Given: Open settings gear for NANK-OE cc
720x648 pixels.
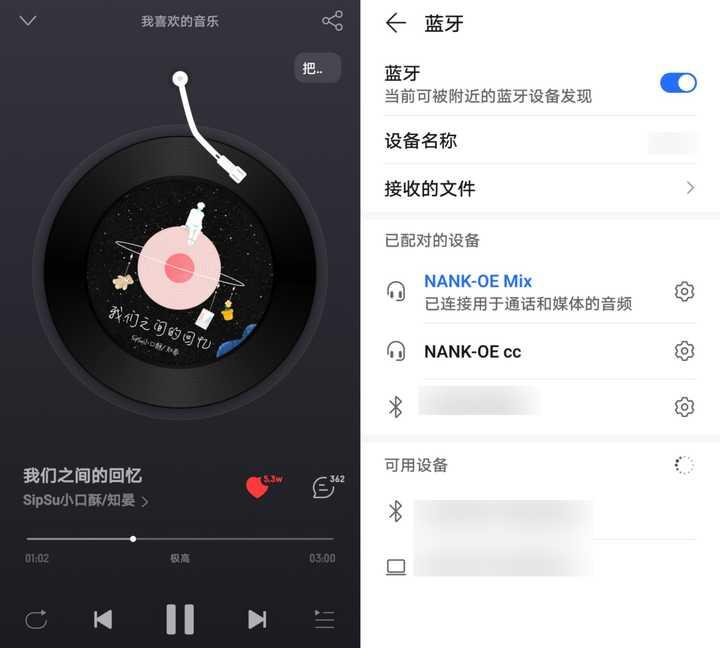Looking at the screenshot, I should 684,351.
